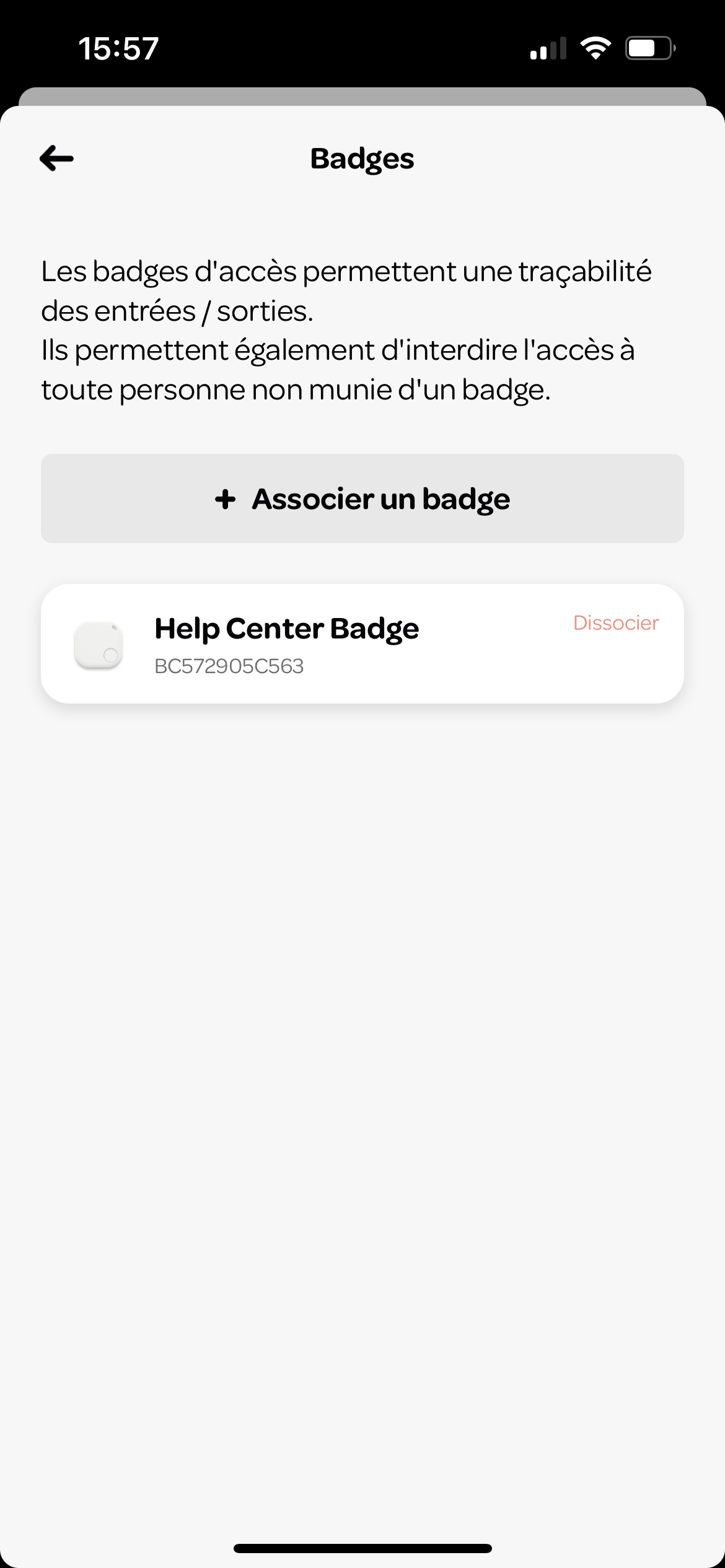Go back using the arrow icon
Image resolution: width=725 pixels, height=1568 pixels.
[x=56, y=159]
